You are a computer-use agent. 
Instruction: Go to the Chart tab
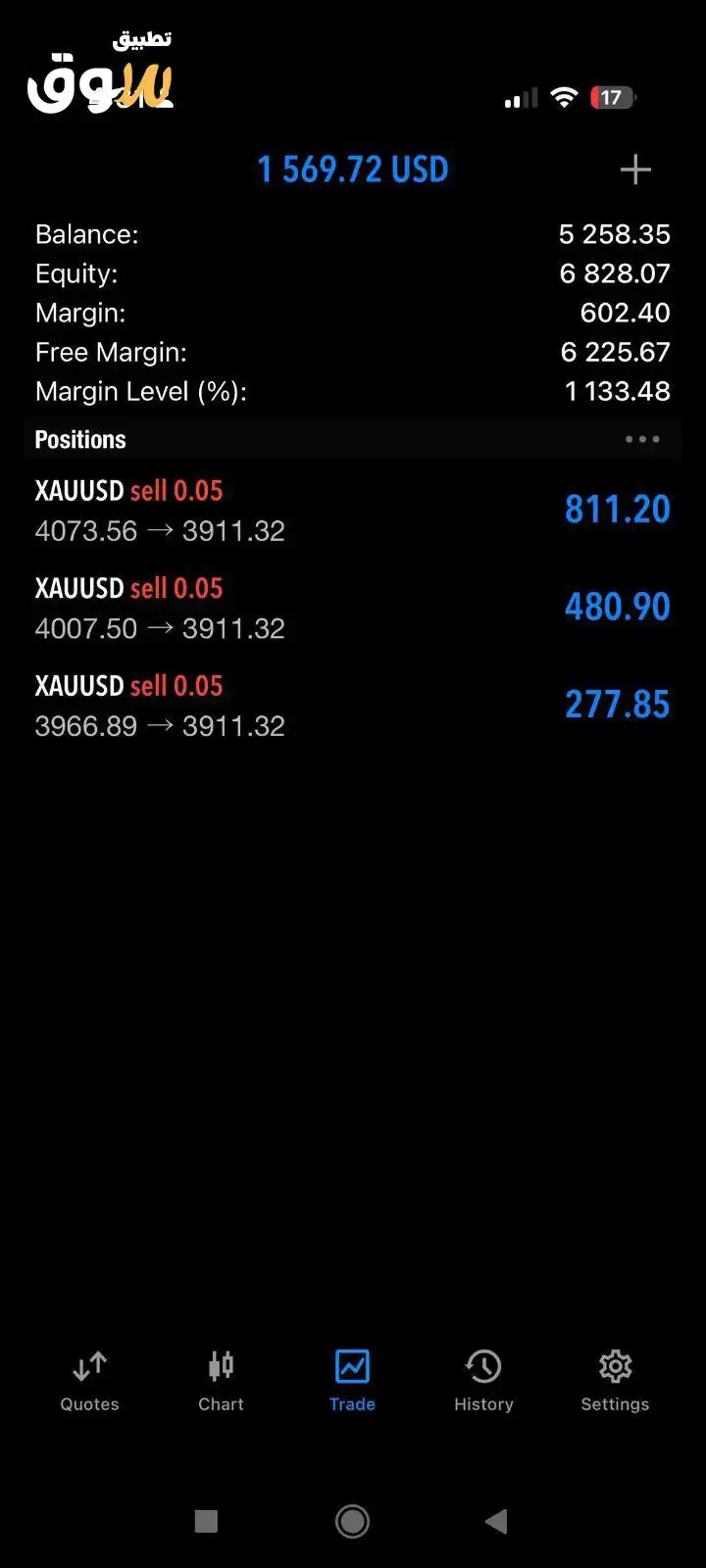coord(221,1381)
